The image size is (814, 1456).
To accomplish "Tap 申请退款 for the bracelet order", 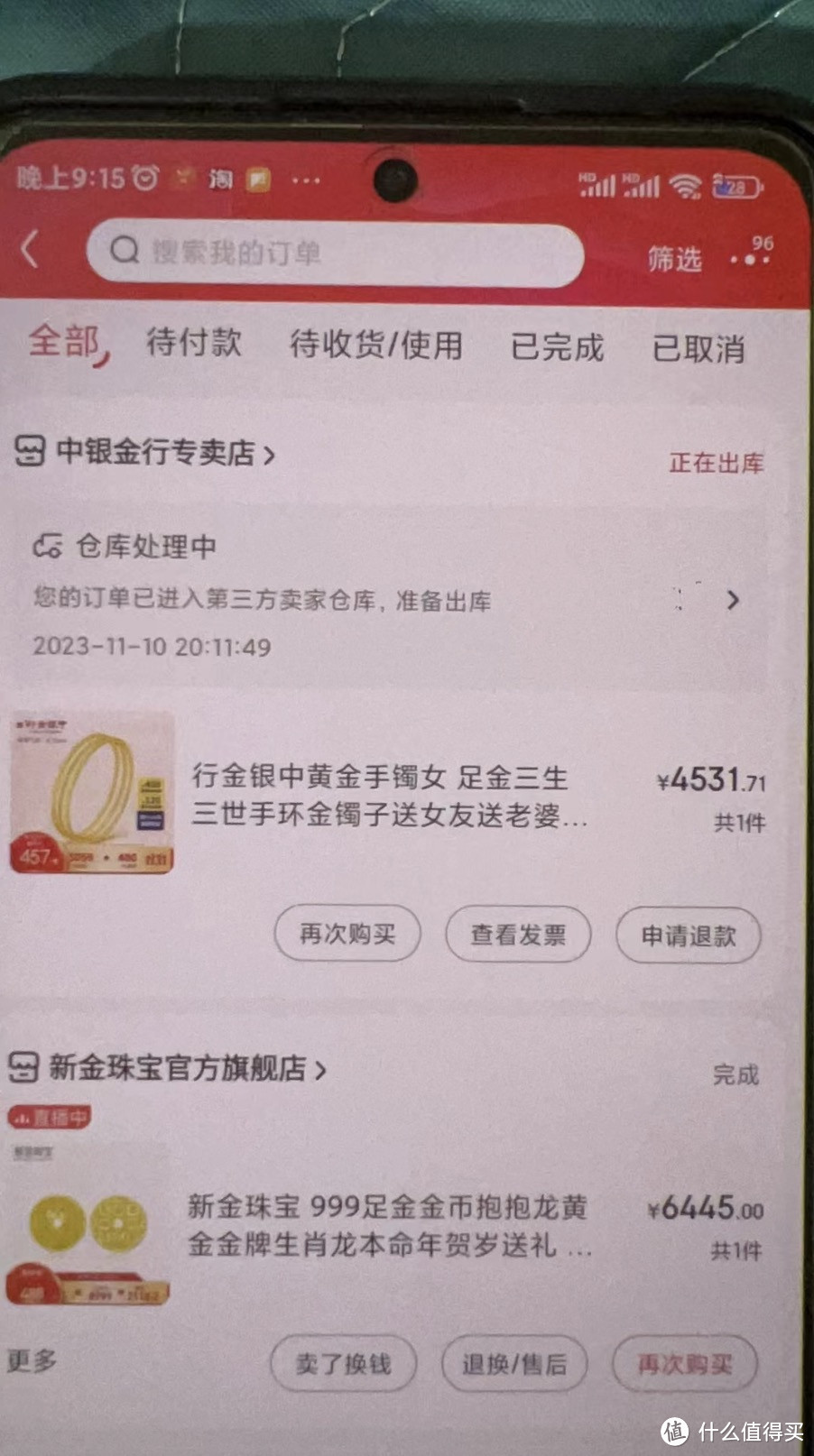I will pos(689,935).
